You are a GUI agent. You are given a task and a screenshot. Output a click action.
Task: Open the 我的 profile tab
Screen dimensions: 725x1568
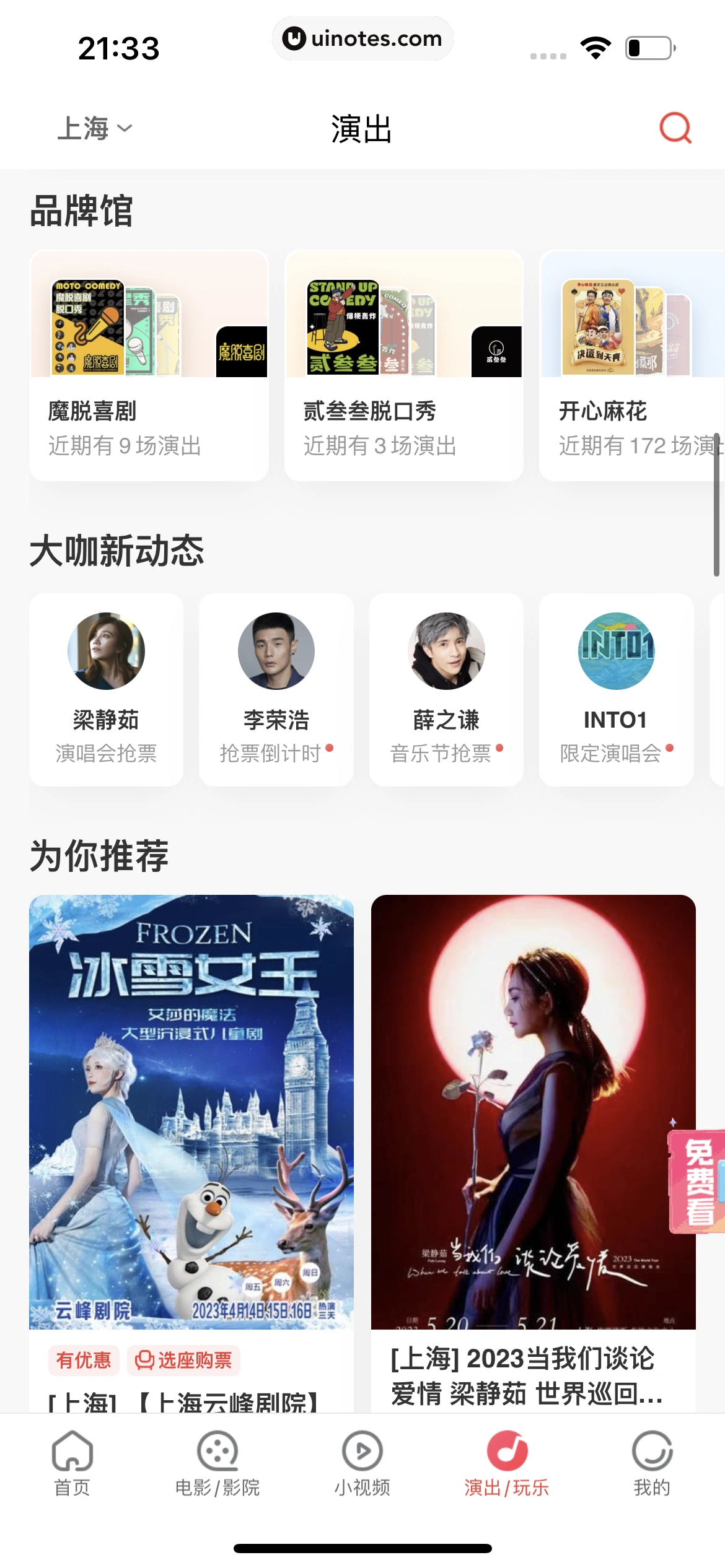click(x=652, y=1463)
